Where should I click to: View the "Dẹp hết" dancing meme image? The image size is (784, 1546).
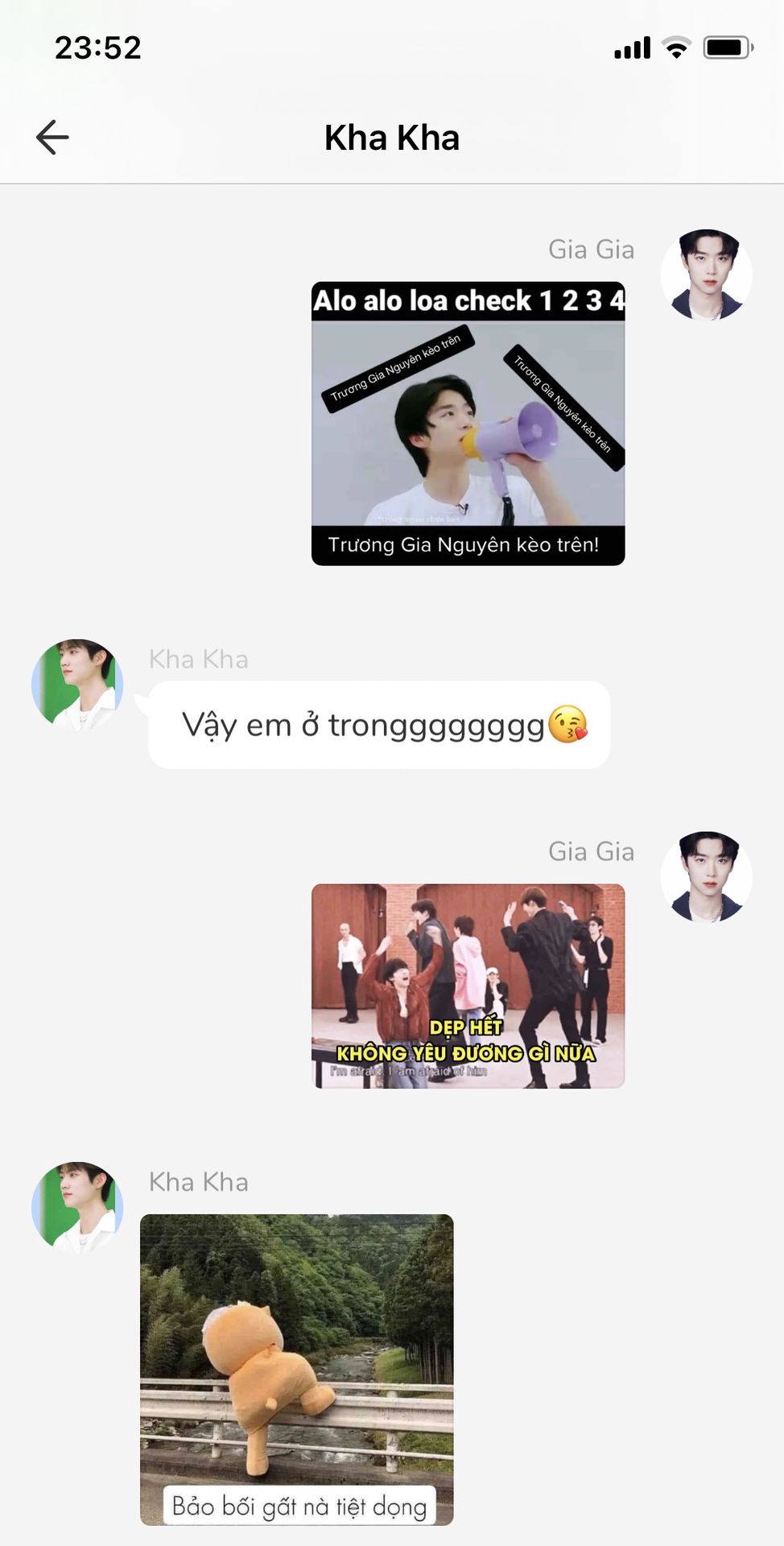[x=468, y=986]
